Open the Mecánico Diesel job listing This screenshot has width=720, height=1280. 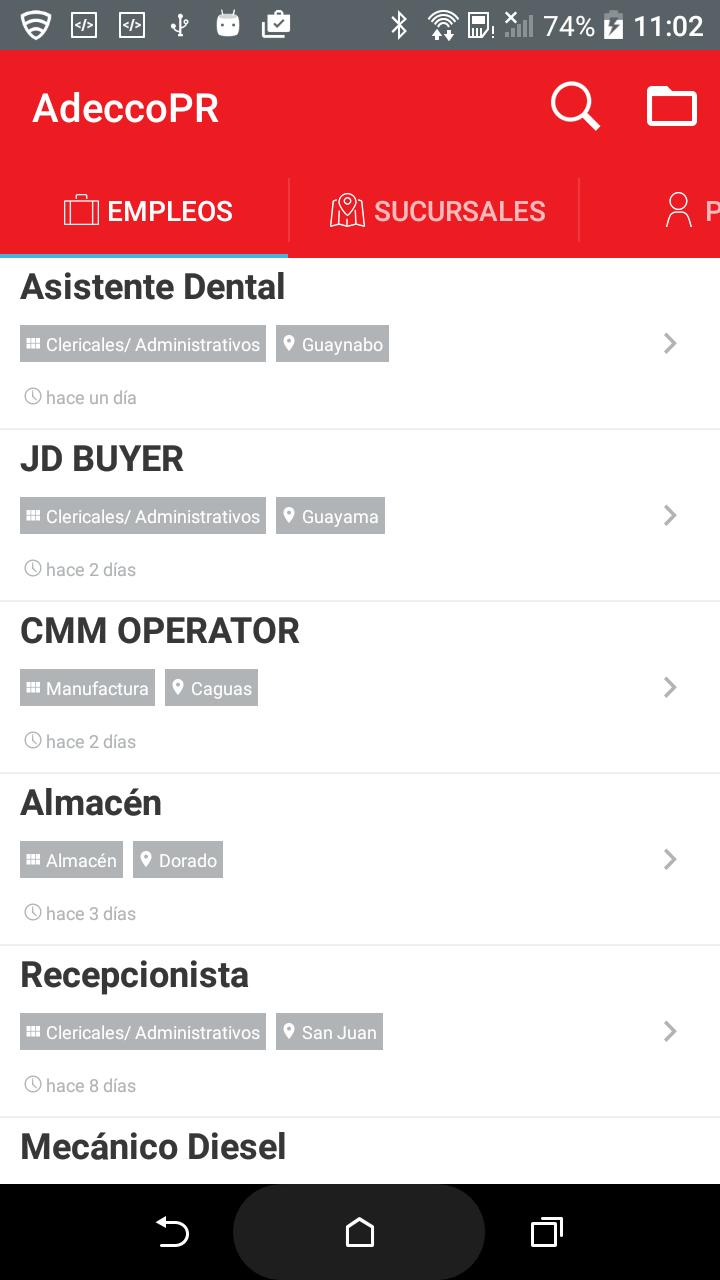[x=153, y=1146]
